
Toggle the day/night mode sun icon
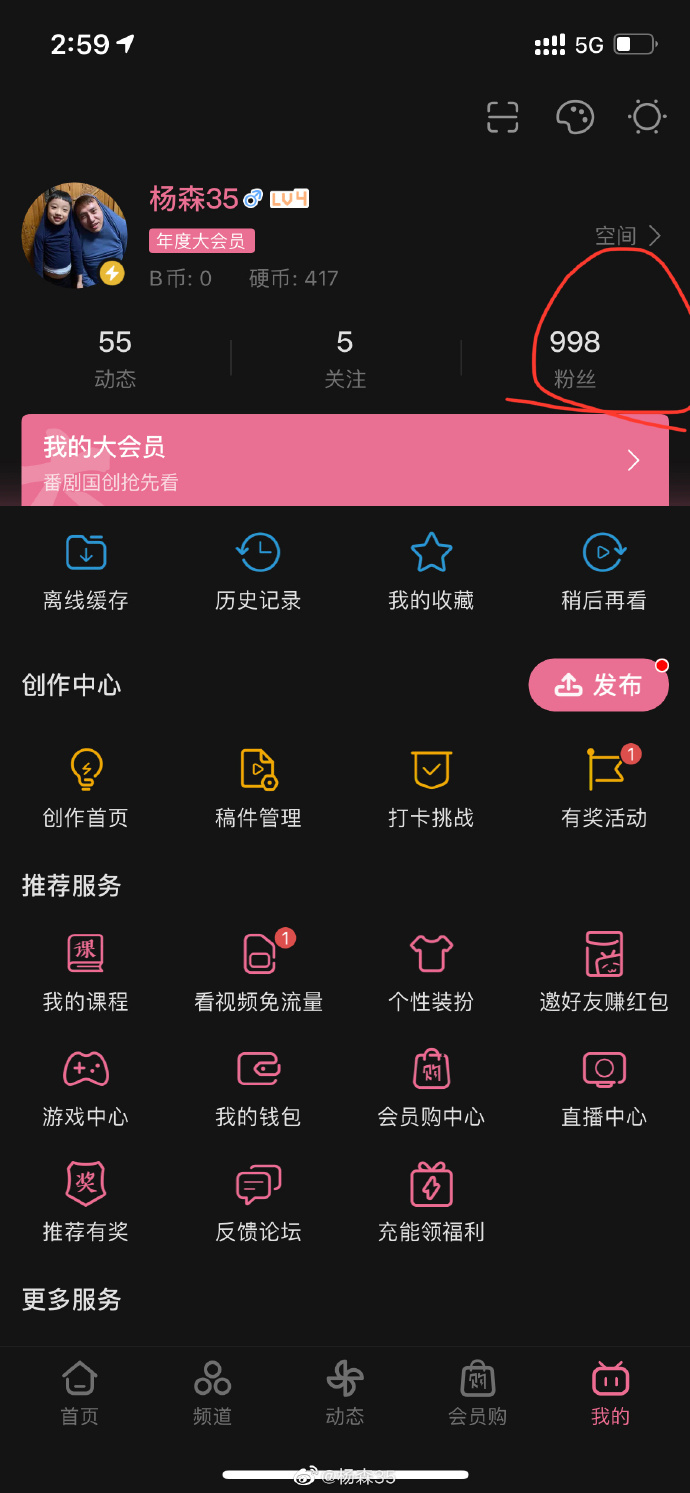coord(647,117)
